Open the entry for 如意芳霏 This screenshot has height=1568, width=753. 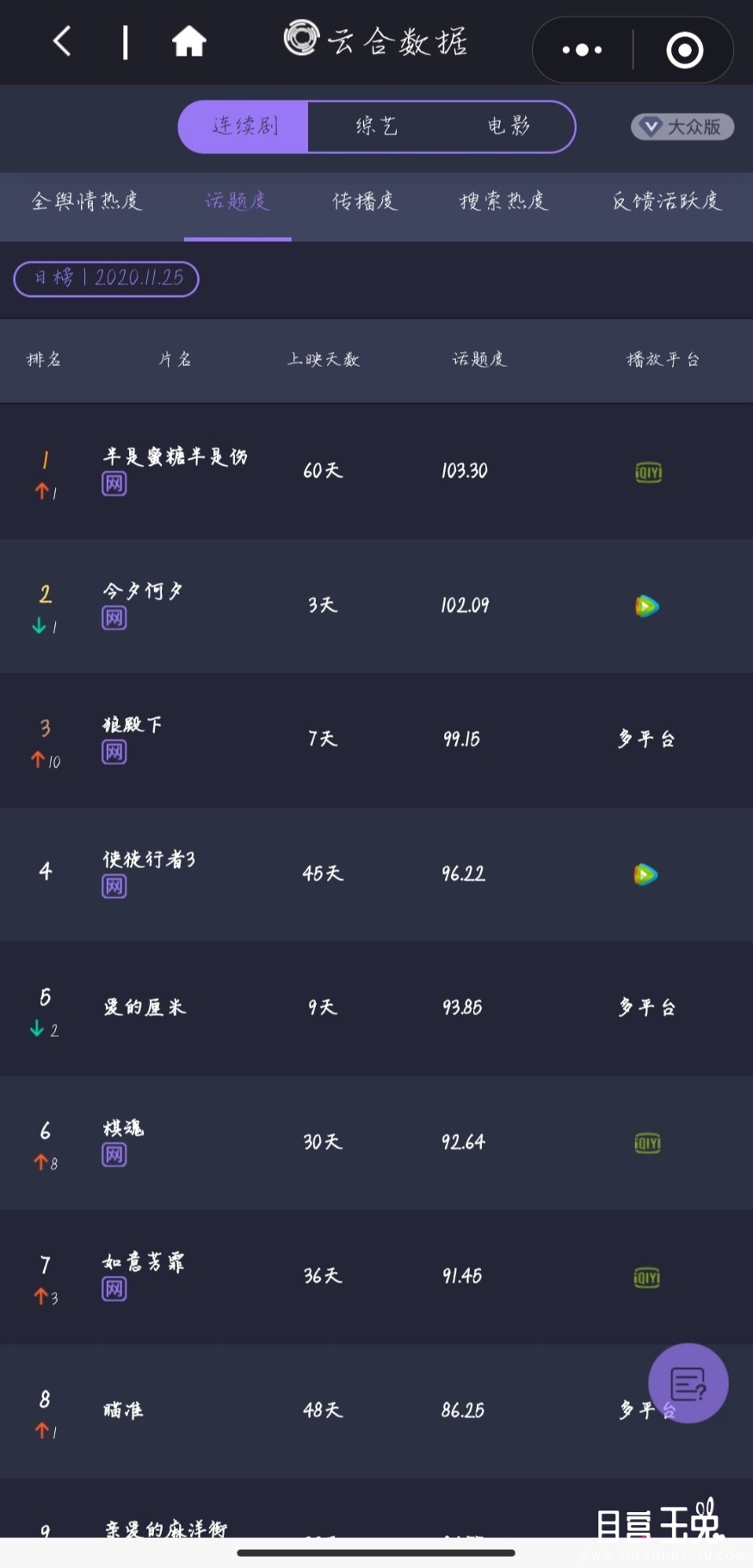pos(376,1277)
